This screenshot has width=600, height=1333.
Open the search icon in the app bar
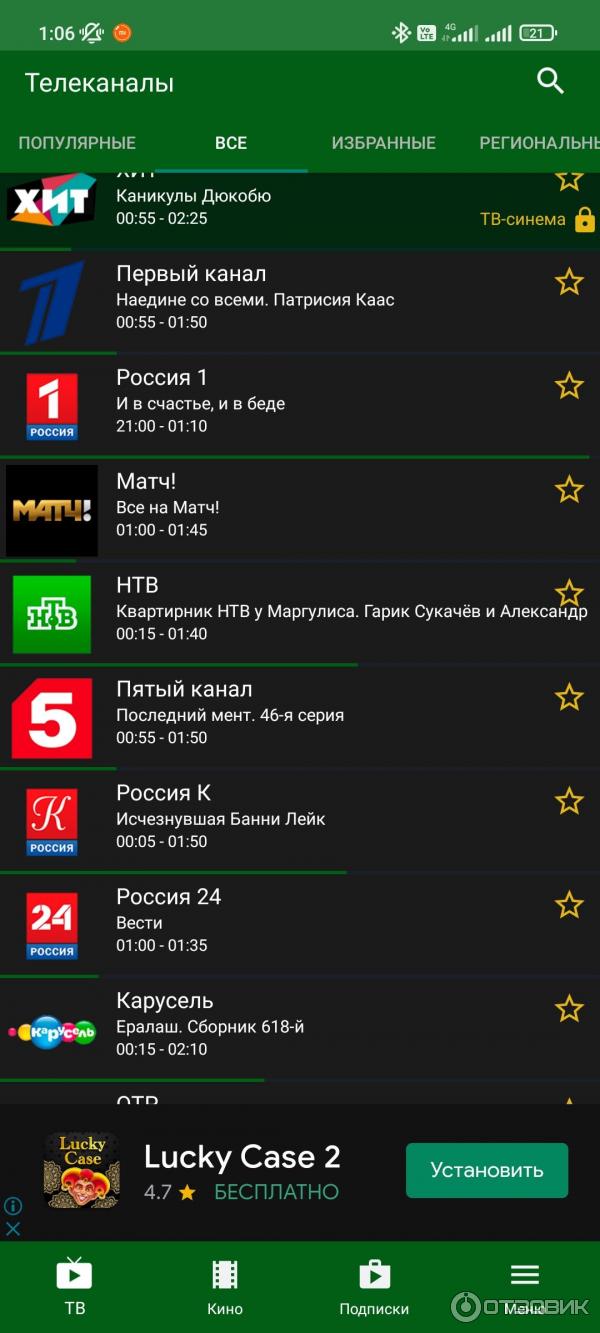tap(551, 82)
